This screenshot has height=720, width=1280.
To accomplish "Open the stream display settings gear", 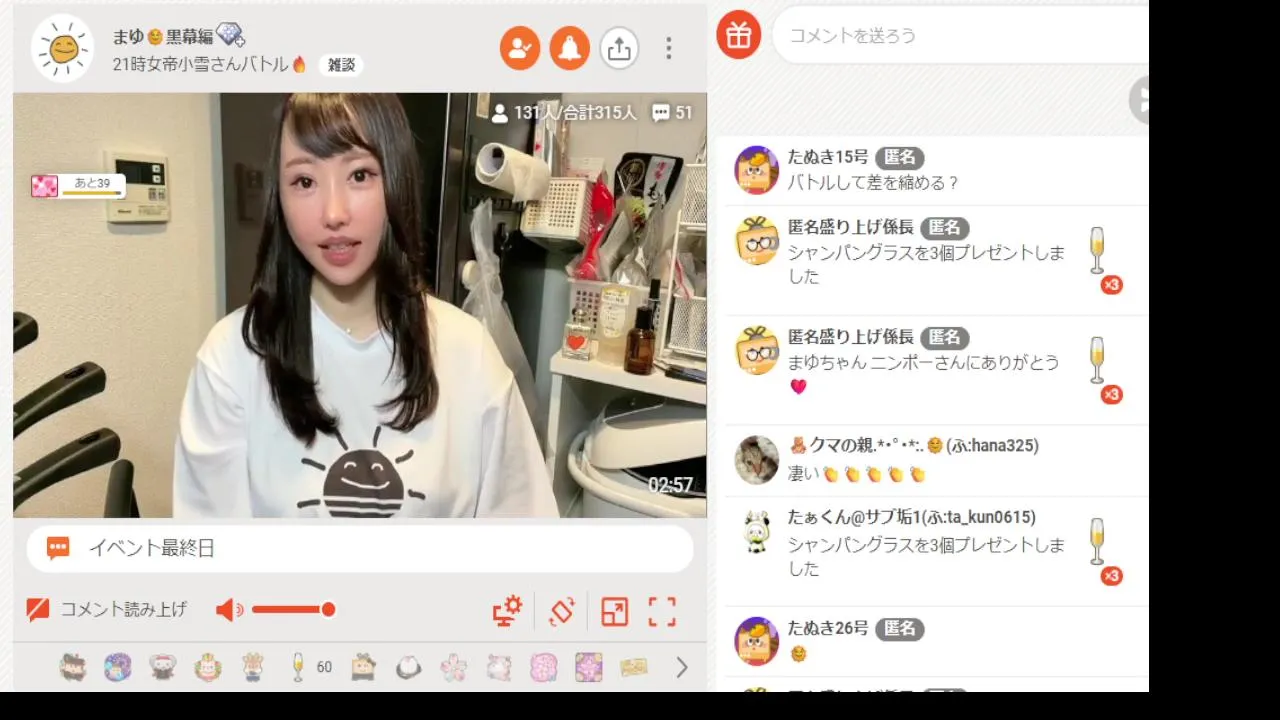I will tap(507, 610).
